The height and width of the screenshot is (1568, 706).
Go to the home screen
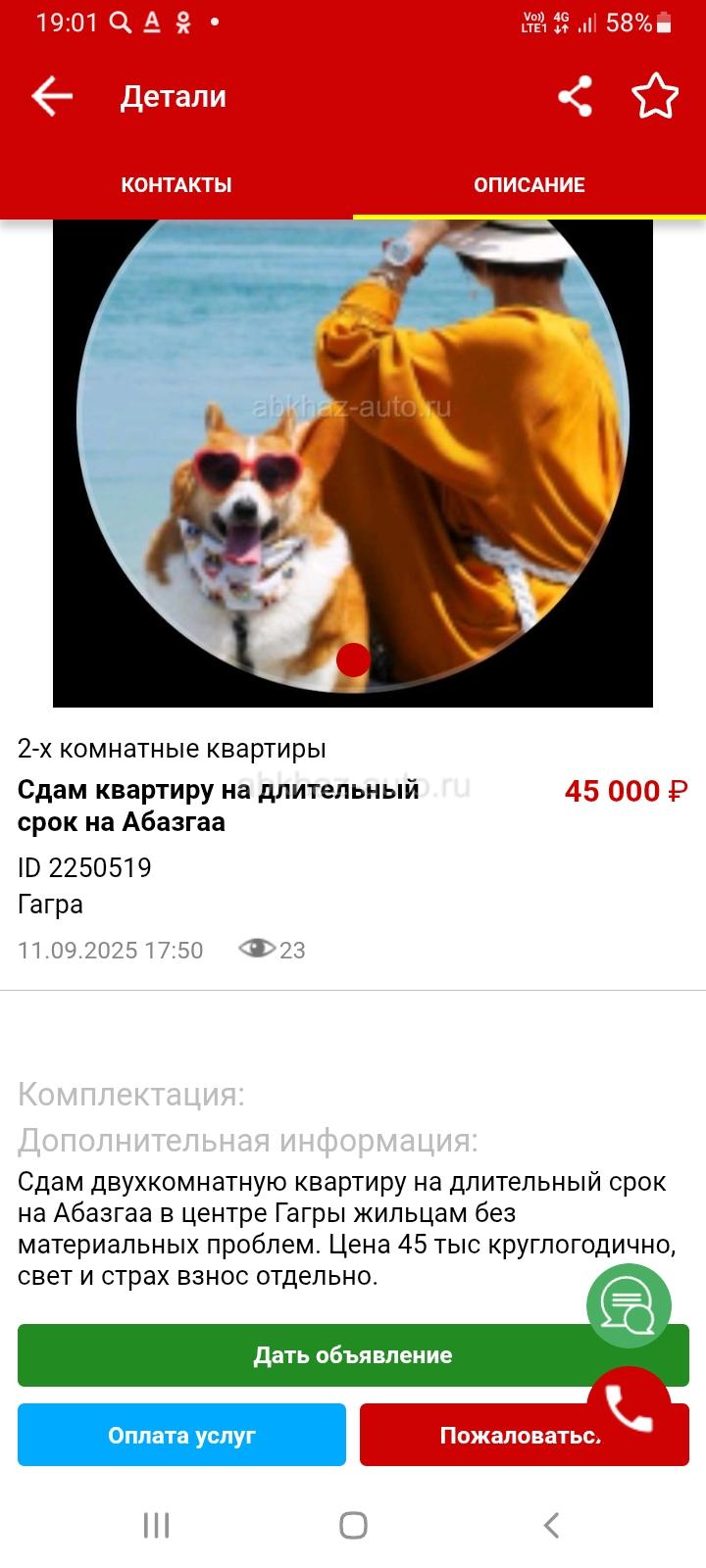[x=353, y=1525]
